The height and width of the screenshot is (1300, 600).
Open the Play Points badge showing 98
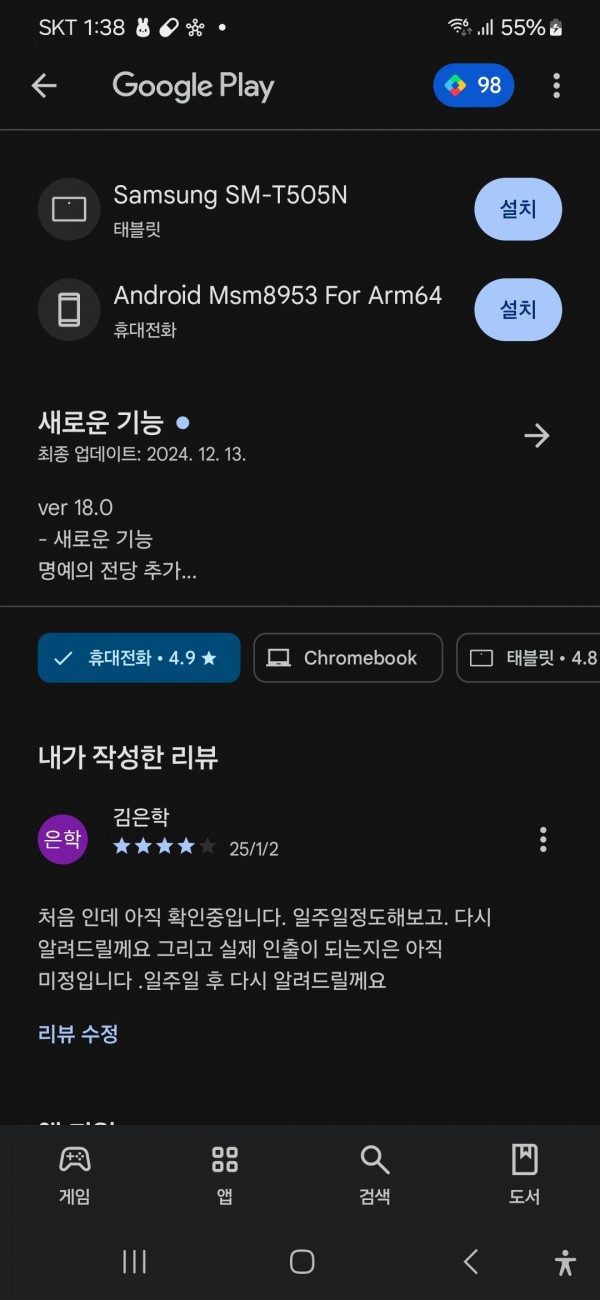[x=474, y=86]
